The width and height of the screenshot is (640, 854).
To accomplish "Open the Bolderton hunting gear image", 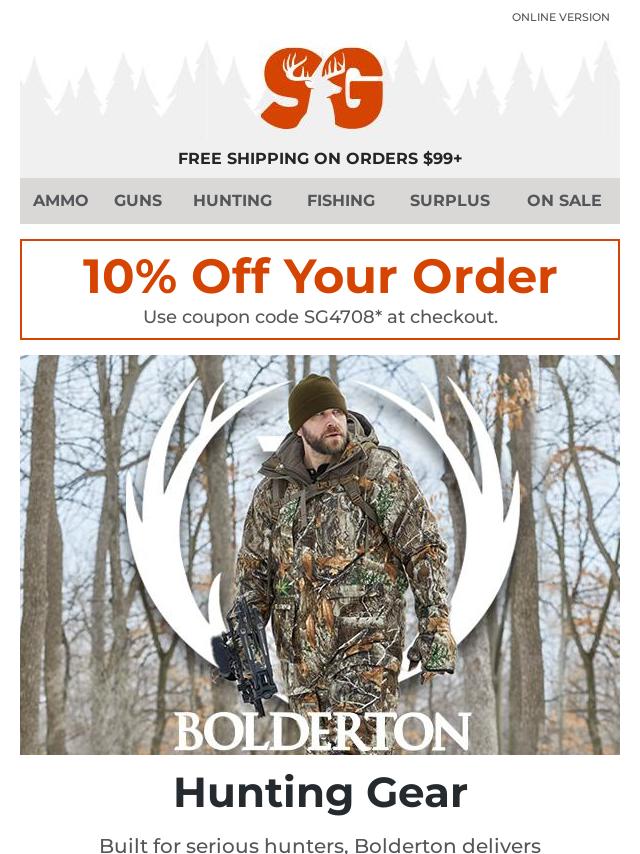I will pyautogui.click(x=320, y=554).
